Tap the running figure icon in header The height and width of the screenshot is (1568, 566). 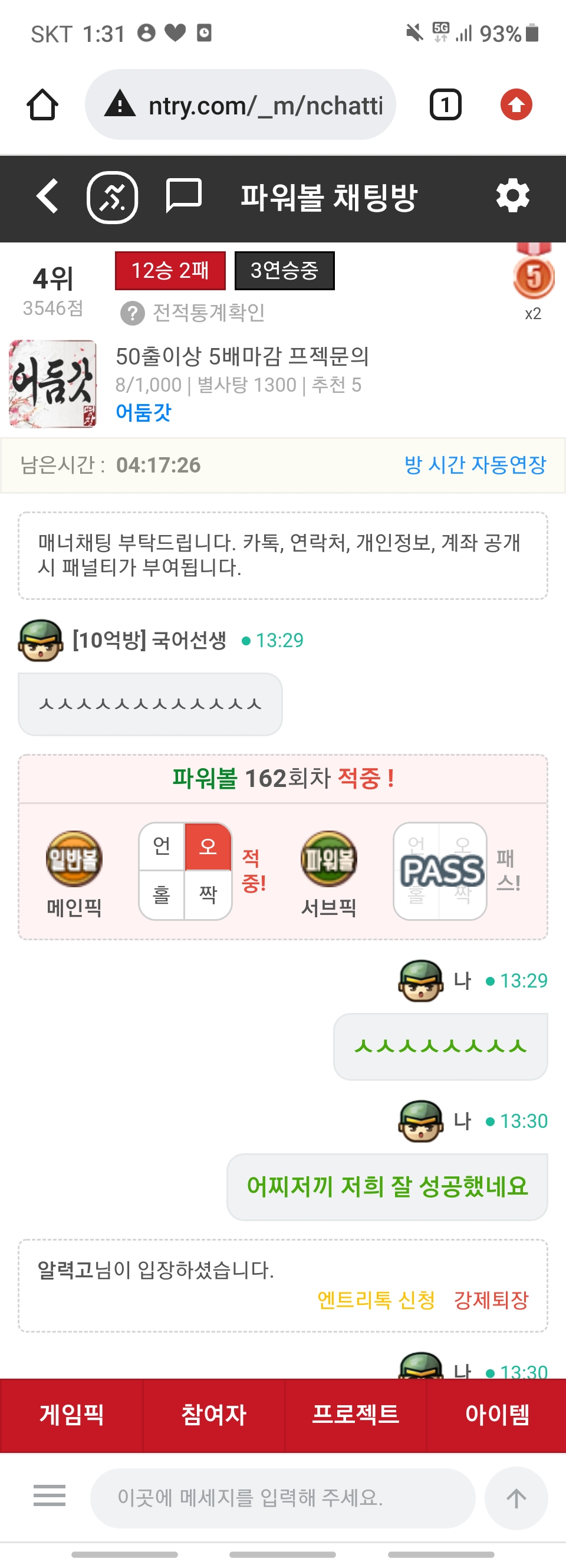(x=113, y=197)
